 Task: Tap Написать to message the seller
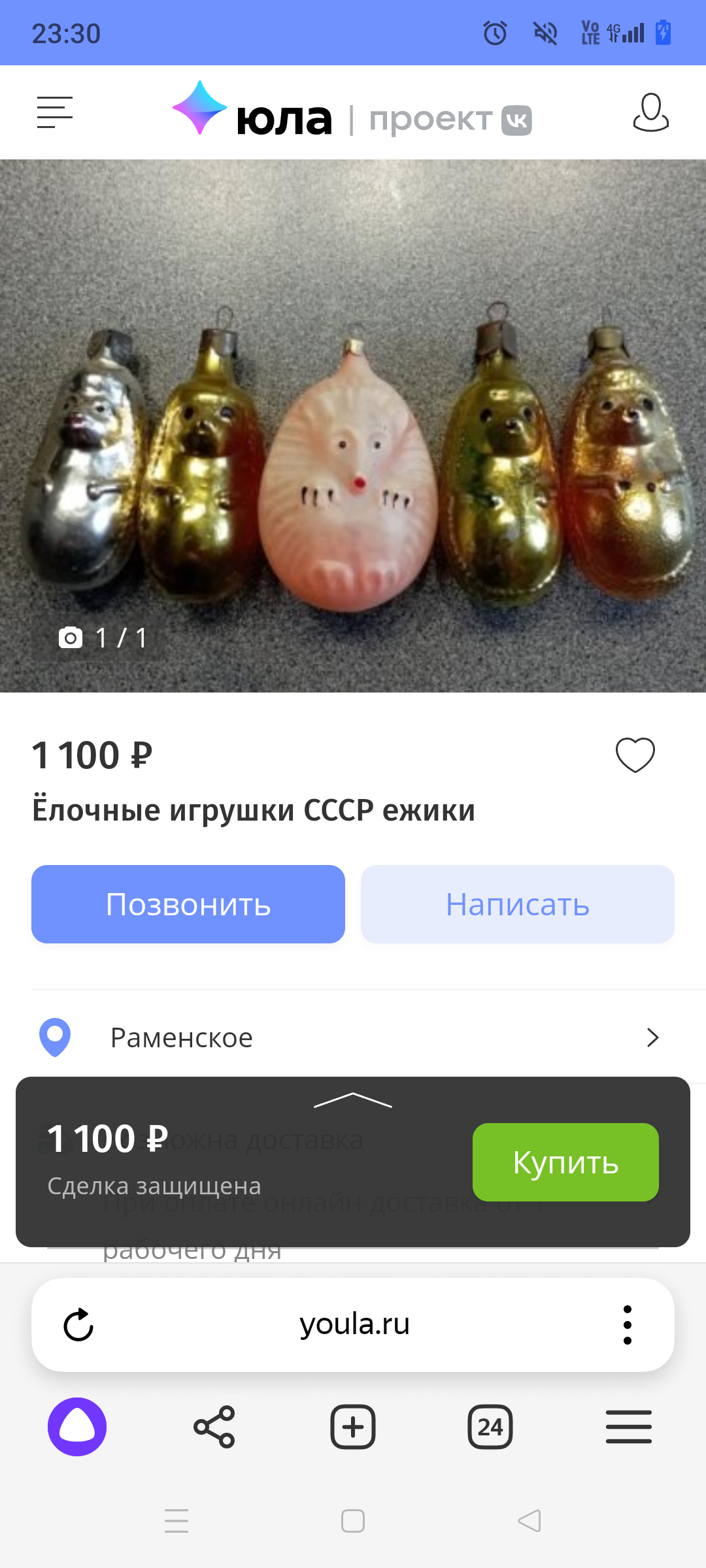(517, 904)
